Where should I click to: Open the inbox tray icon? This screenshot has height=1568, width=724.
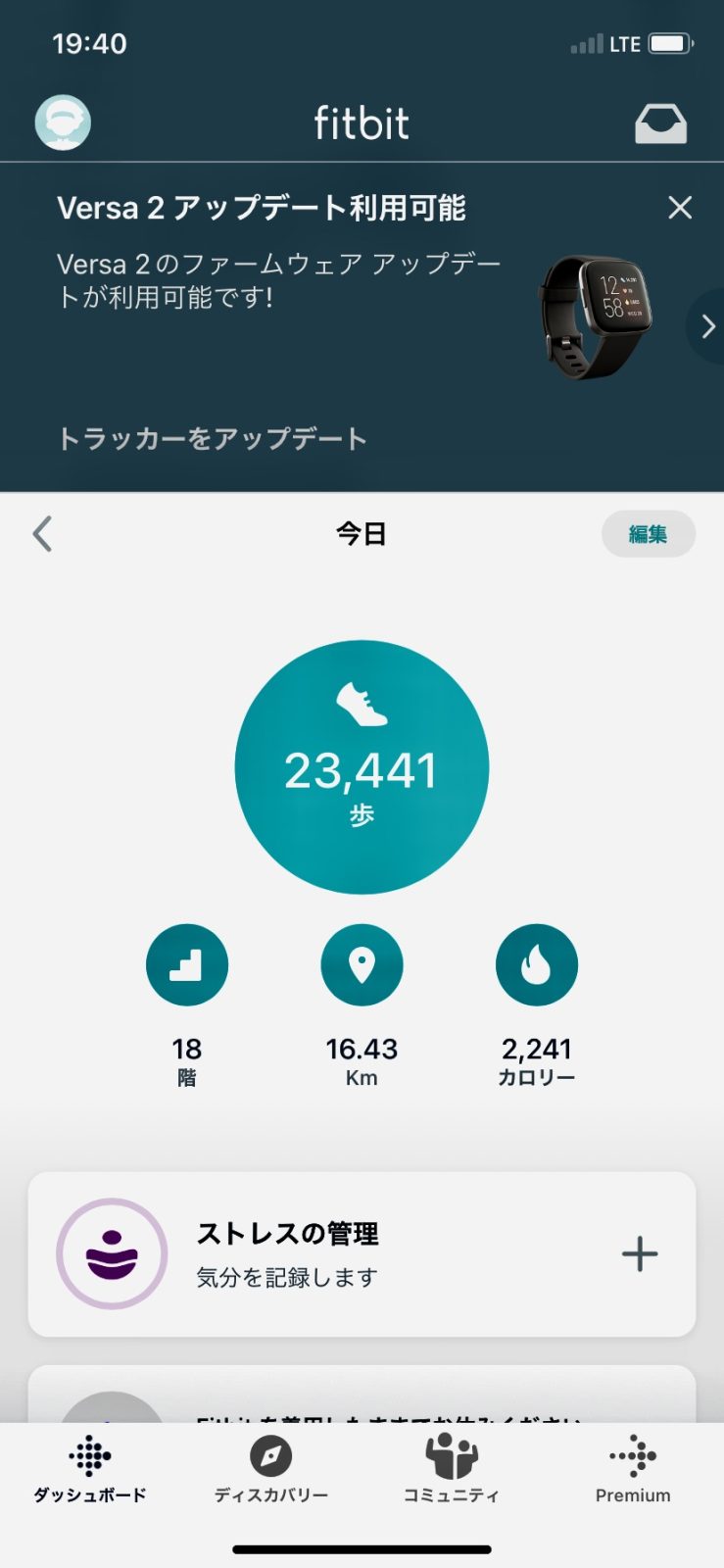click(x=660, y=123)
